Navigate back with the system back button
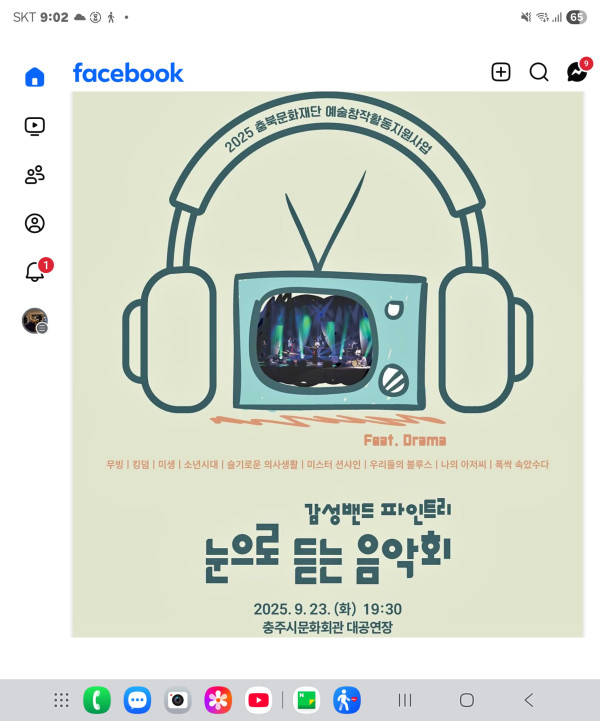Screen dimensions: 600x721 pos(529,700)
